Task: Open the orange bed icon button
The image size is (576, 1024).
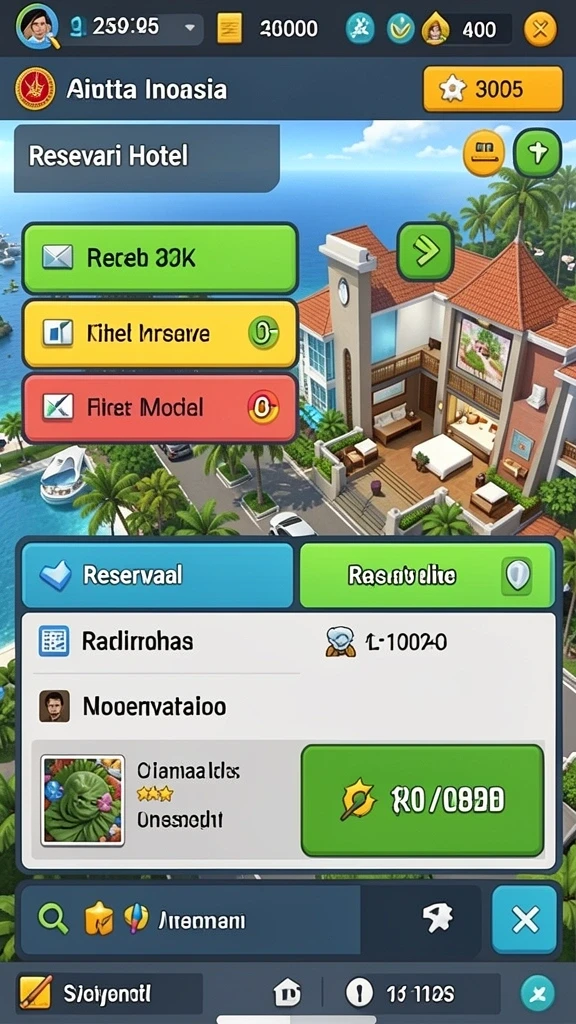Action: (484, 153)
